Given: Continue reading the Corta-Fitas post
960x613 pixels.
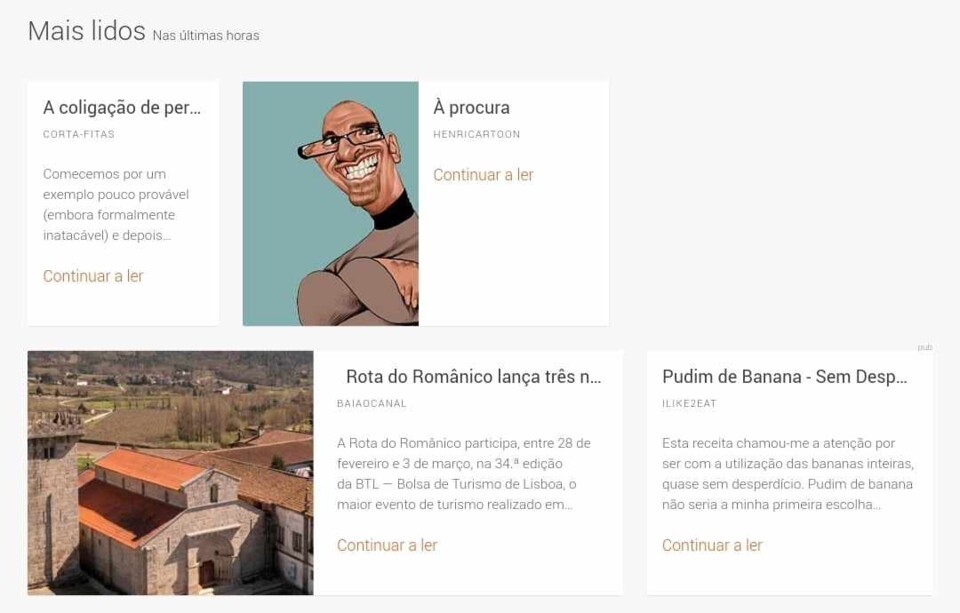Looking at the screenshot, I should [93, 276].
